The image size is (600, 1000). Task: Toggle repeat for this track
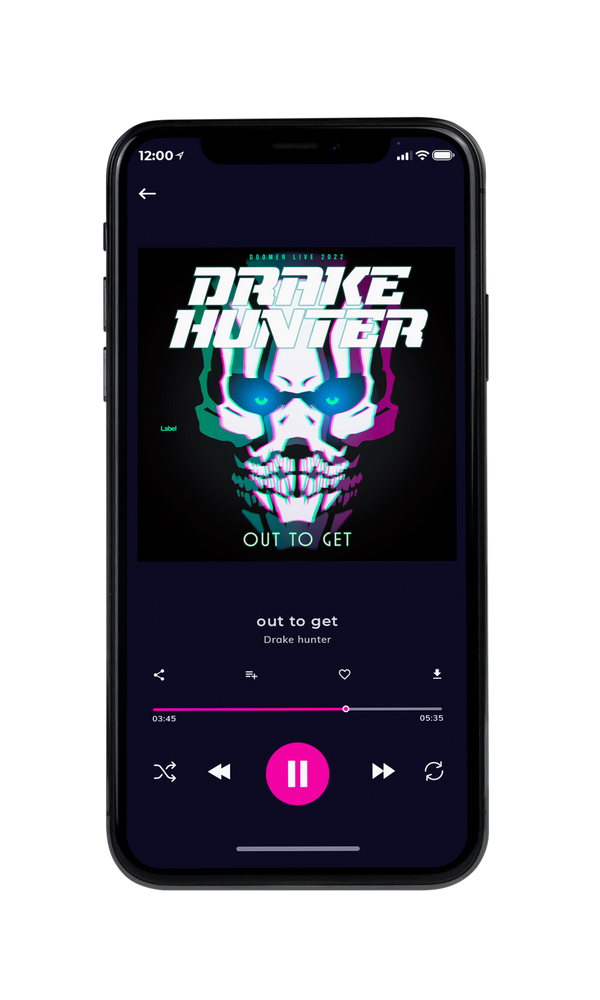coord(434,771)
